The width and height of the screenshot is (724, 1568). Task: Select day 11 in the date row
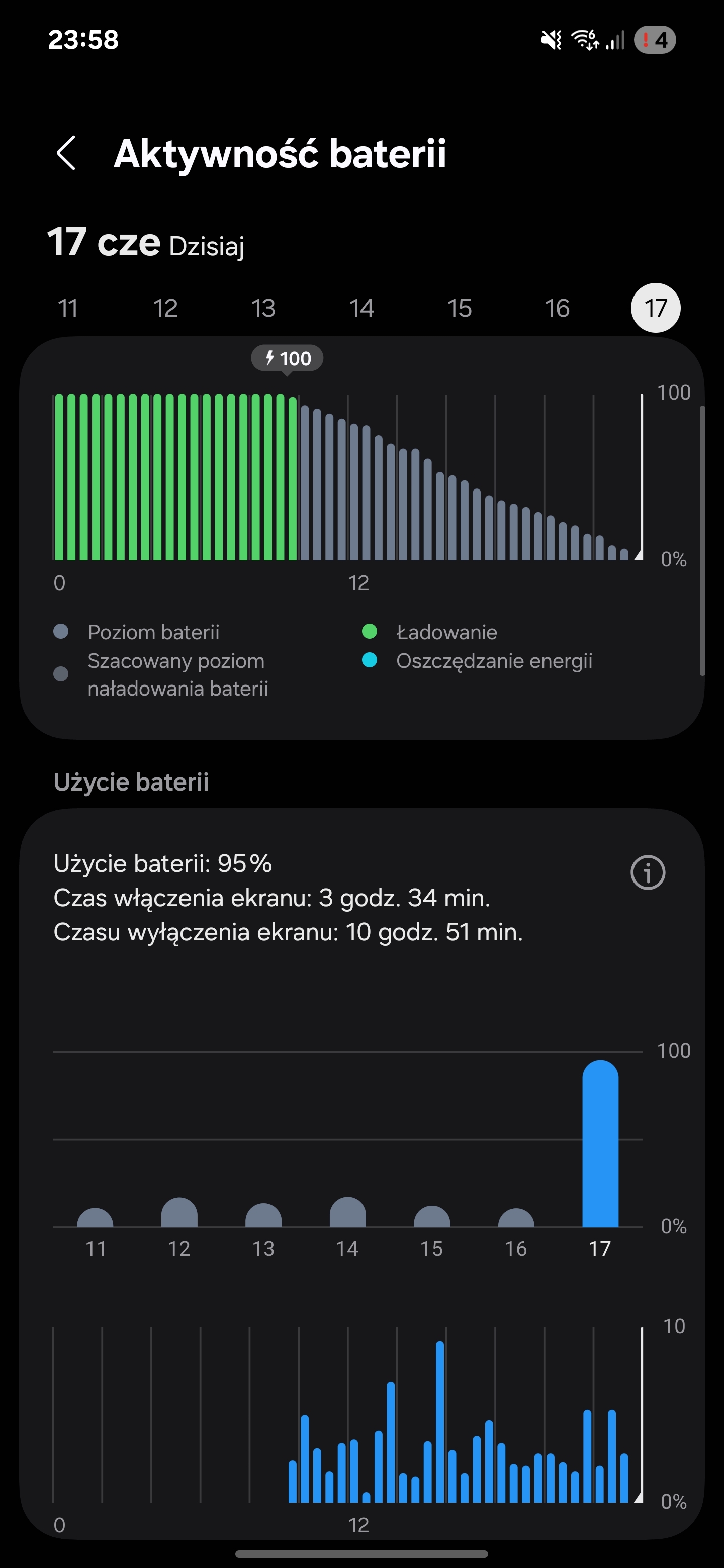tap(67, 308)
